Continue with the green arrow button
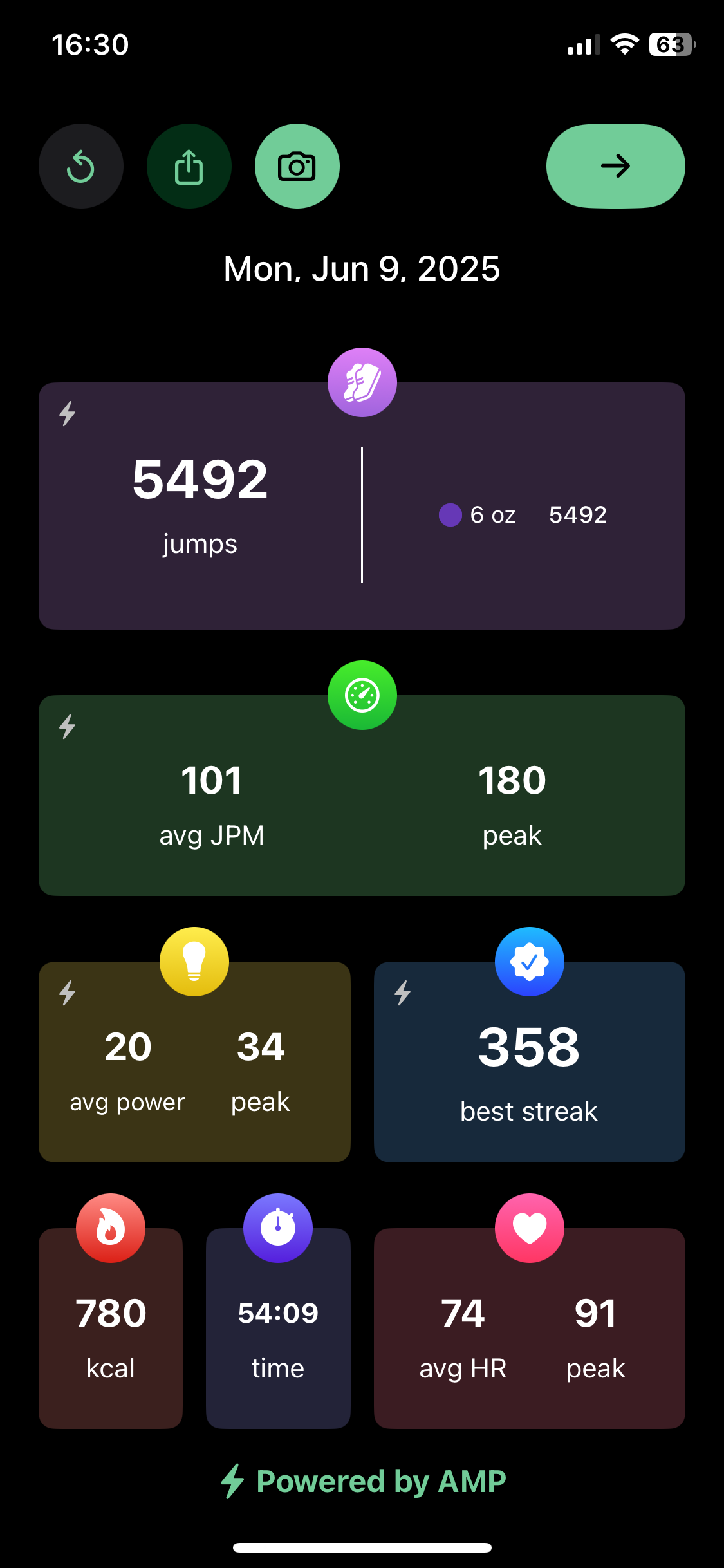The width and height of the screenshot is (724, 1568). (615, 166)
